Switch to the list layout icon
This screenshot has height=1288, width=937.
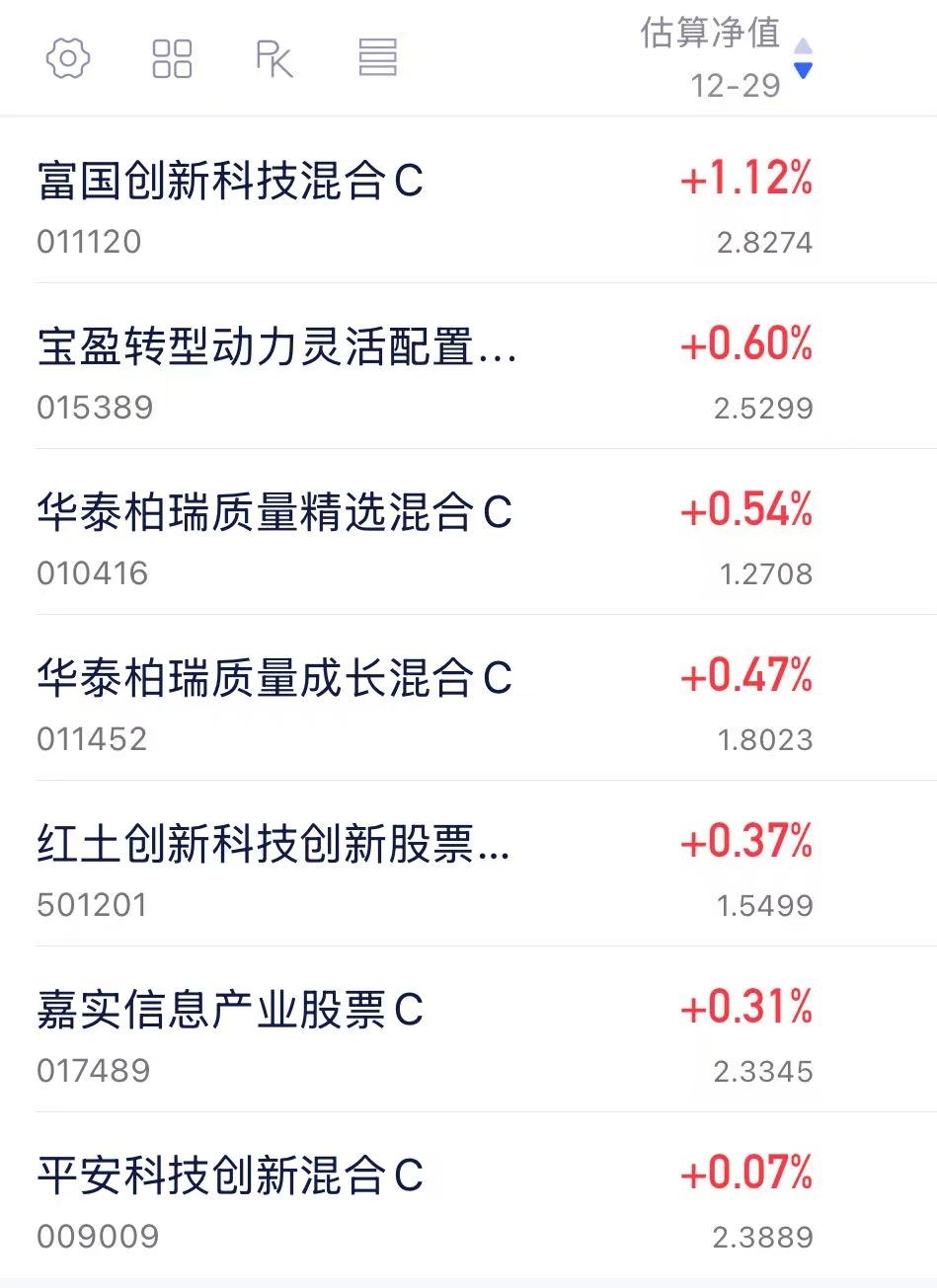pos(377,58)
